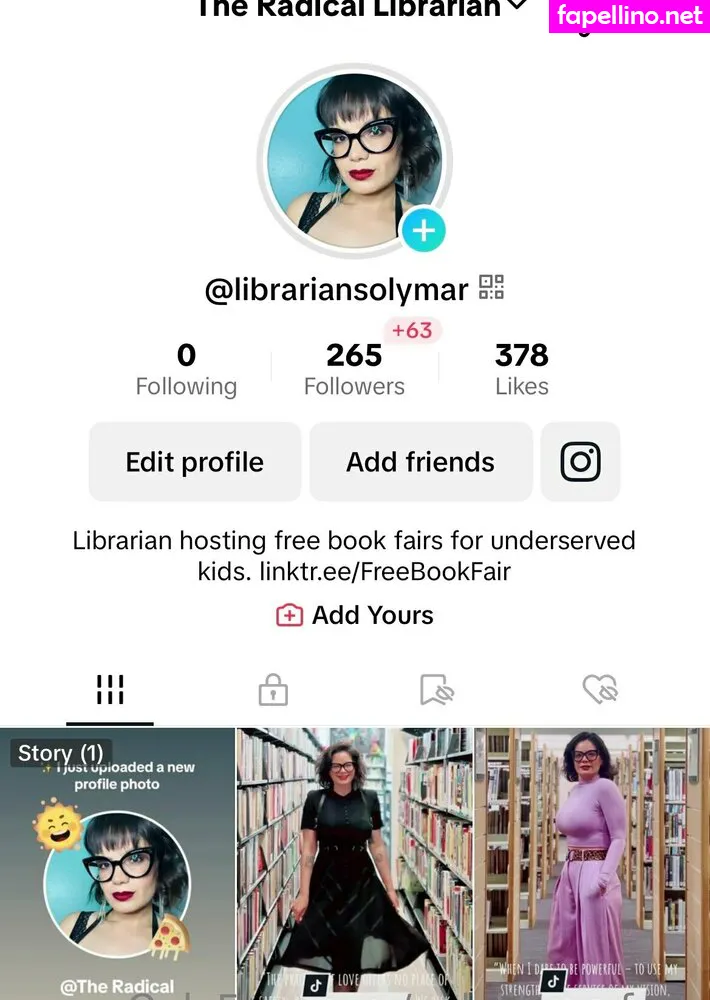Tap Add Yours
The image size is (710, 1000).
(355, 615)
